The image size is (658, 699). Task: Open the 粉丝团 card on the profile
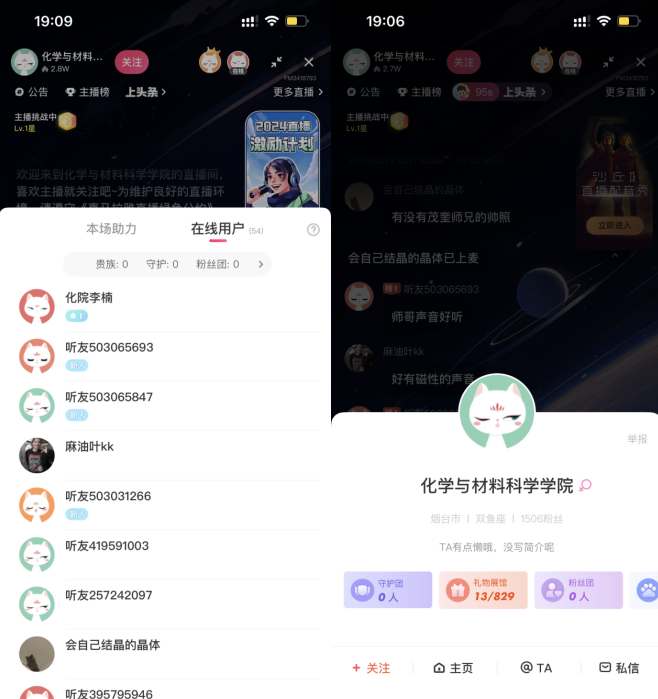(578, 590)
